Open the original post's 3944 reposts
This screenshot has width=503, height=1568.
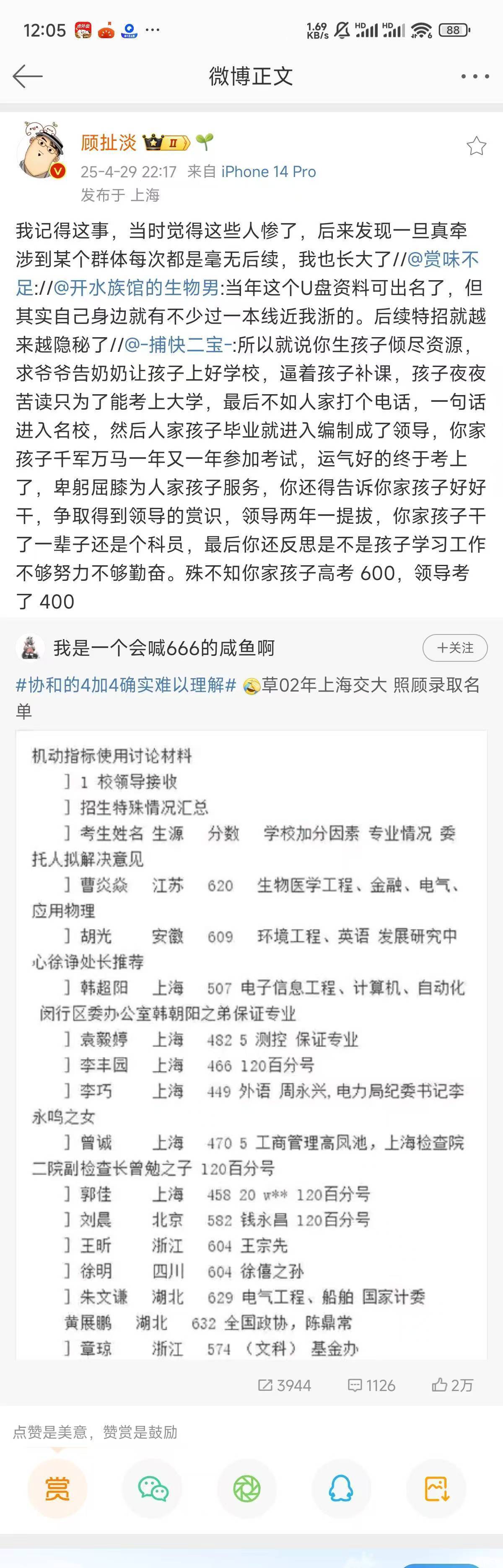[285, 1386]
